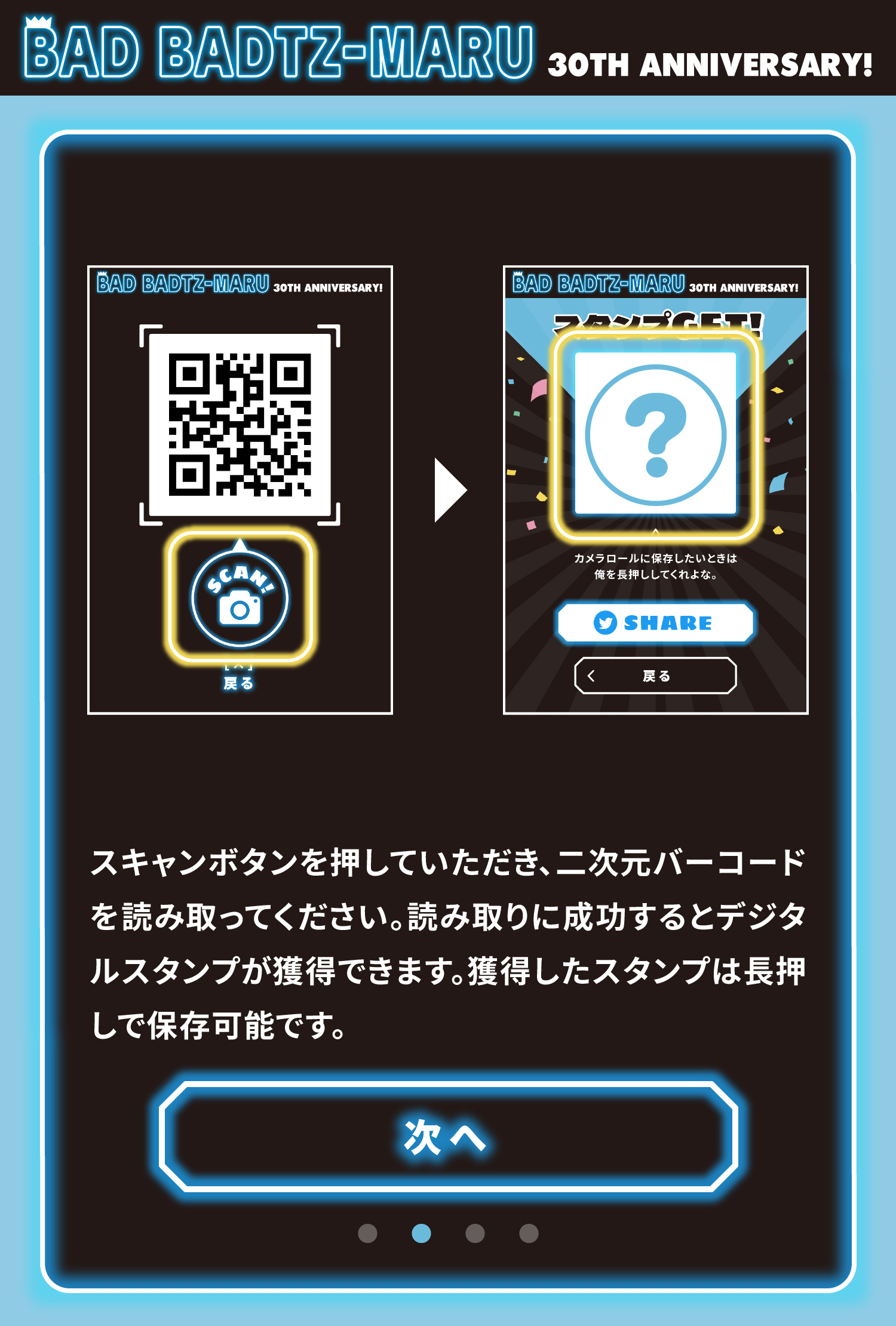
Task: Jump to the first tutorial page dot
Action: (367, 1233)
